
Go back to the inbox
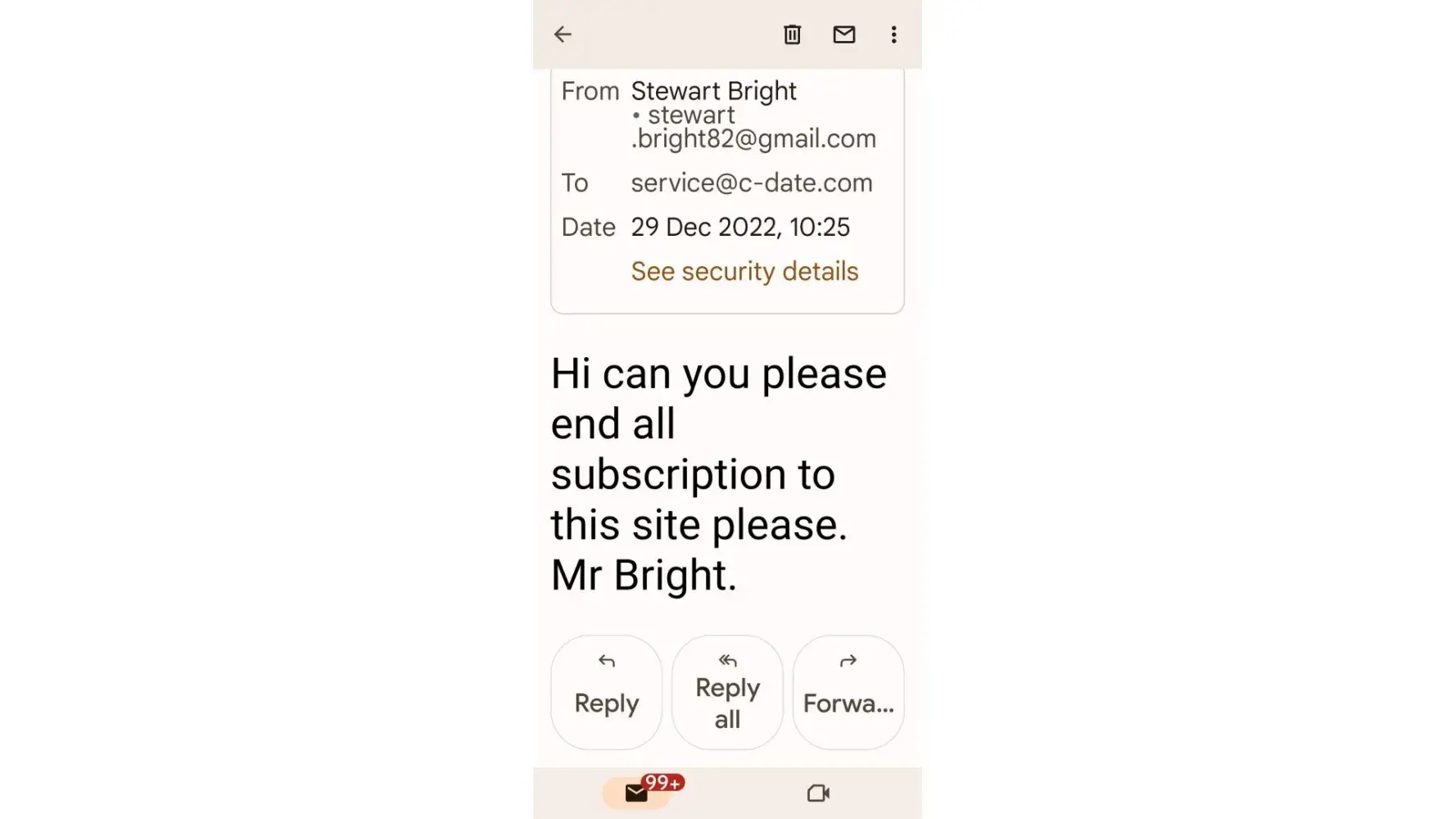563,34
